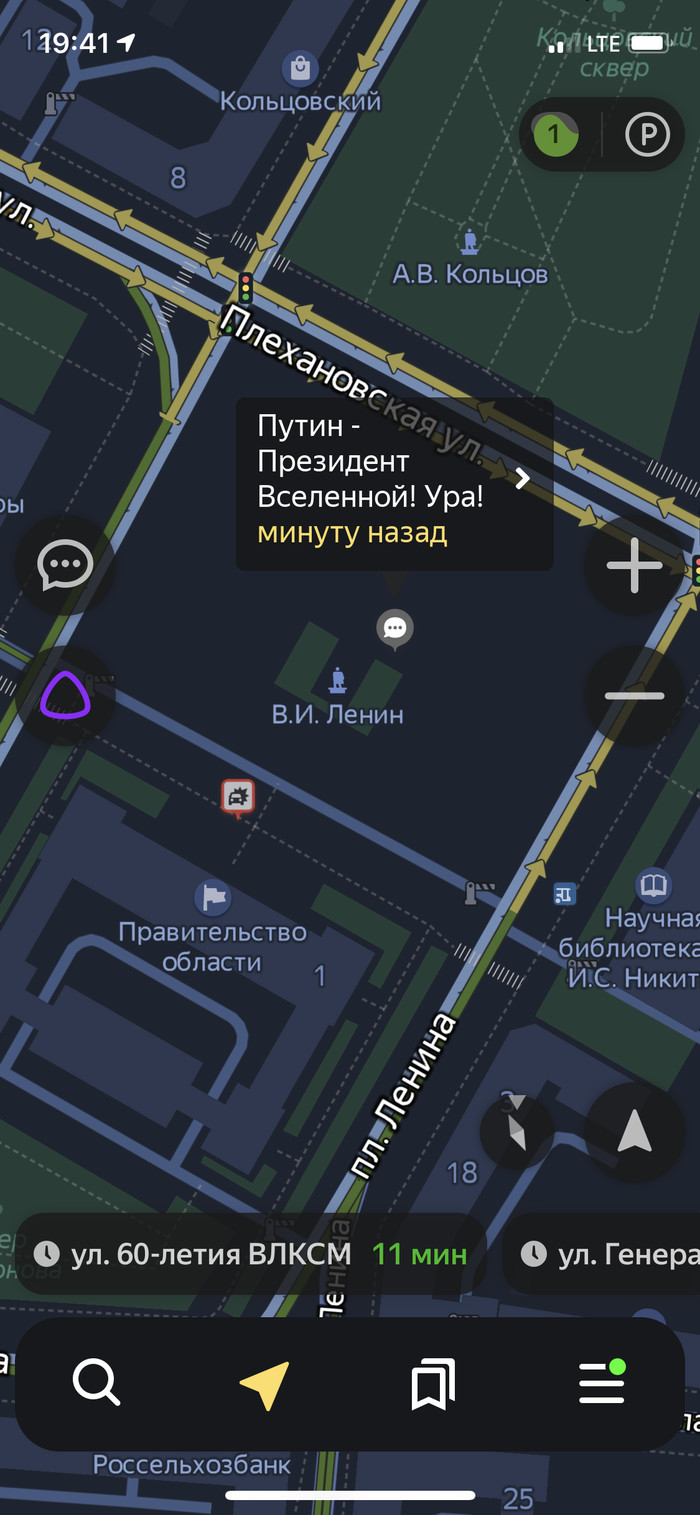
Task: Reset the map orientation via the compass
Action: [x=517, y=1132]
